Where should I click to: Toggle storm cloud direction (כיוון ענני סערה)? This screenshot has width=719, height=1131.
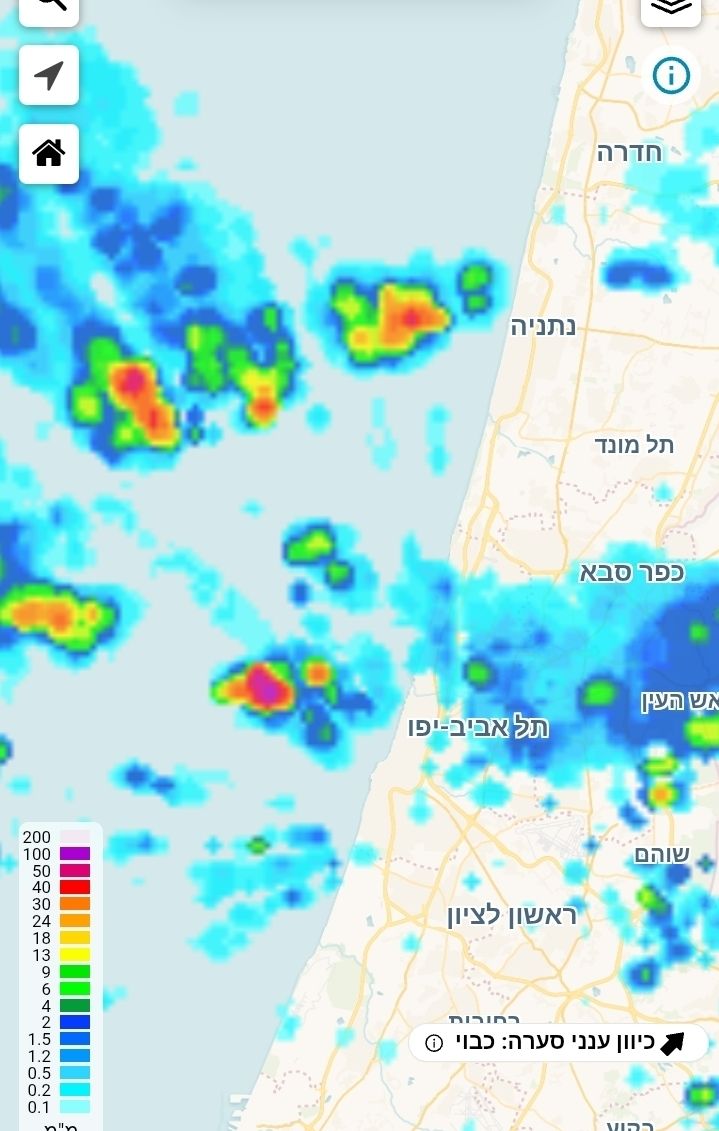(x=558, y=1043)
